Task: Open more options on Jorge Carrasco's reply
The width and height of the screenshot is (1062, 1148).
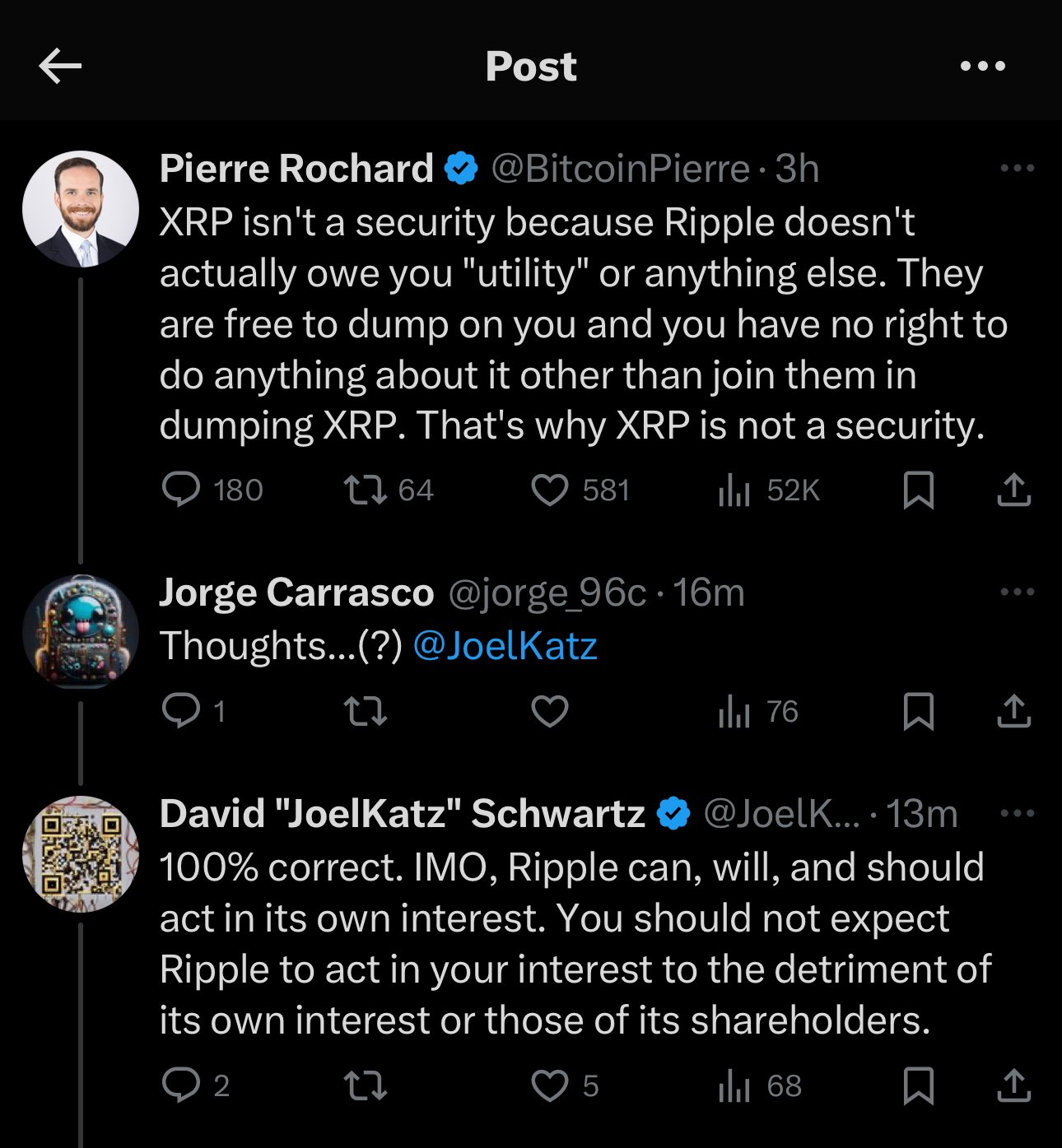Action: 1018,590
